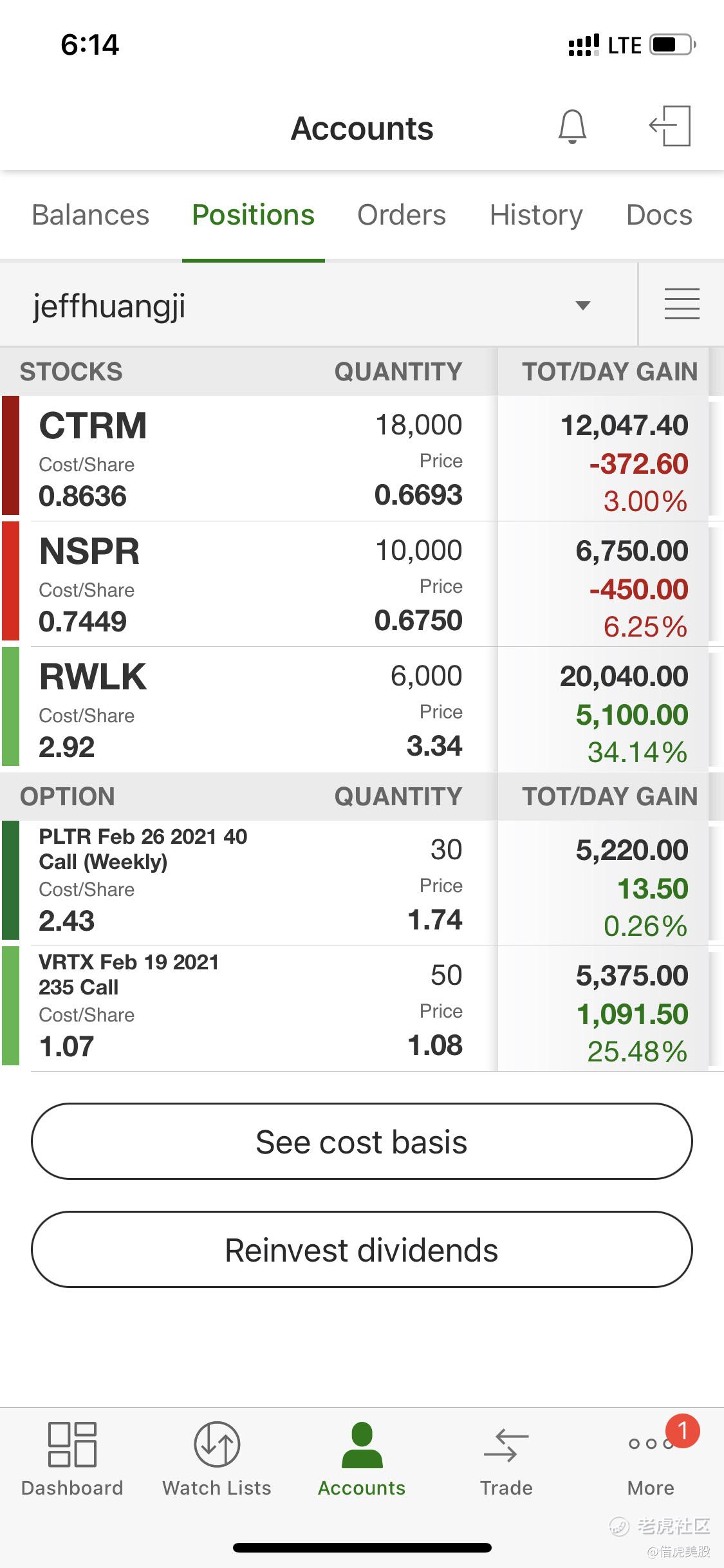Screen dimensions: 724x1568
Task: Switch to the Balances tab
Action: click(91, 215)
